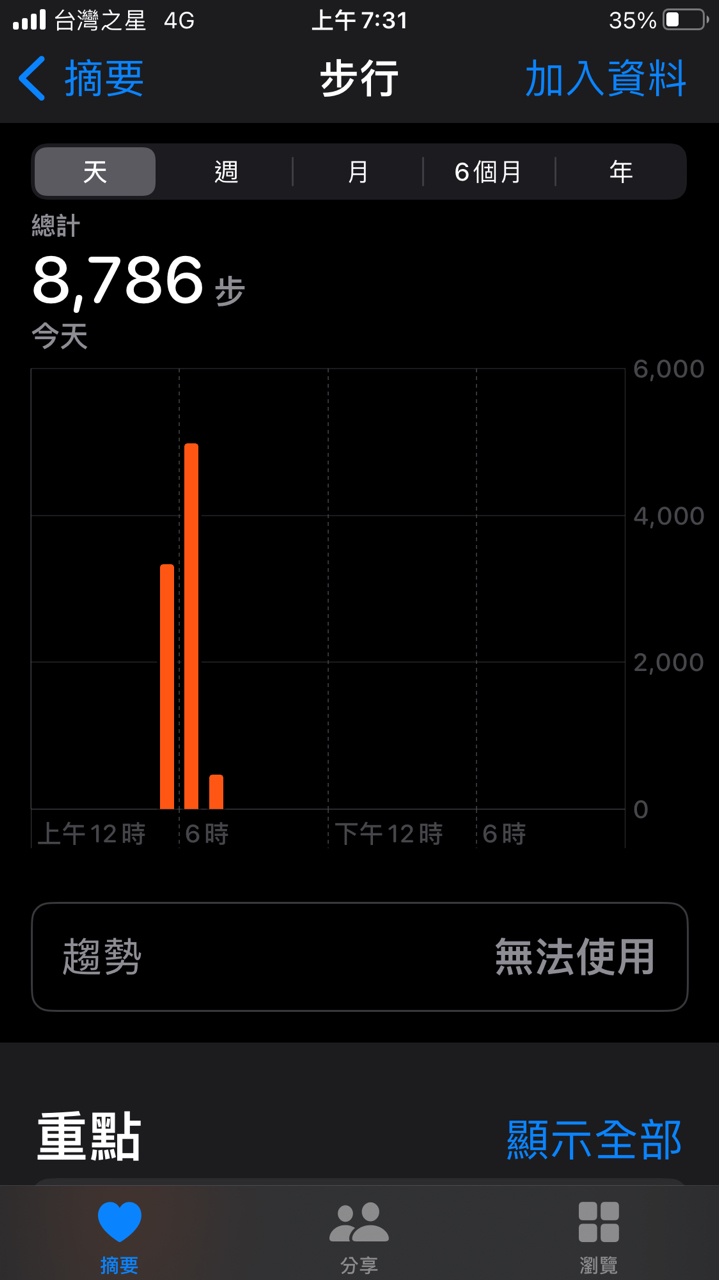Viewport: 720px width, 1280px height.
Task: Tap 顯示全部 to show all highlights
Action: point(594,1139)
